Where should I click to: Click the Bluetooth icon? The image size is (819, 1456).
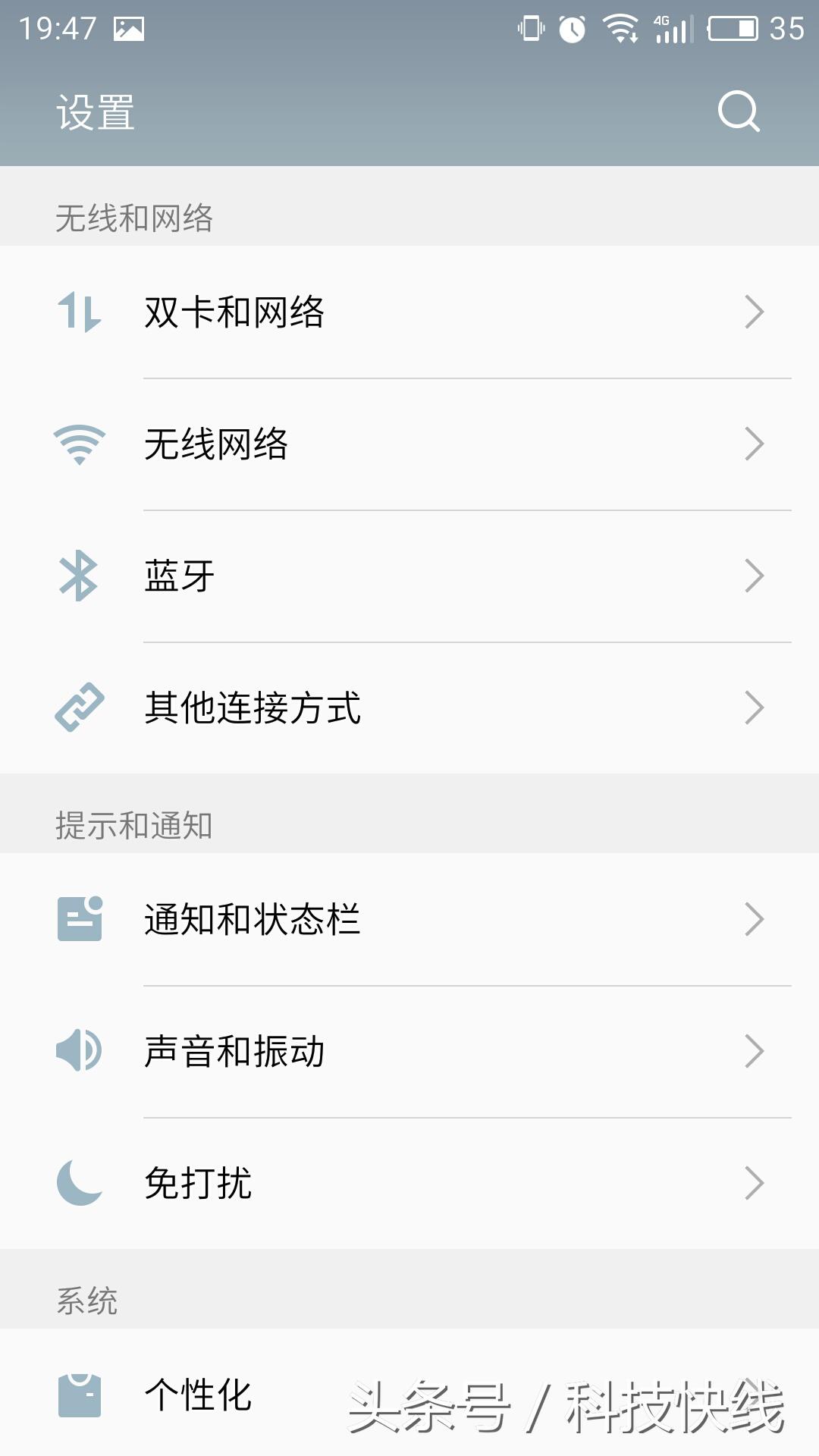pos(78,576)
